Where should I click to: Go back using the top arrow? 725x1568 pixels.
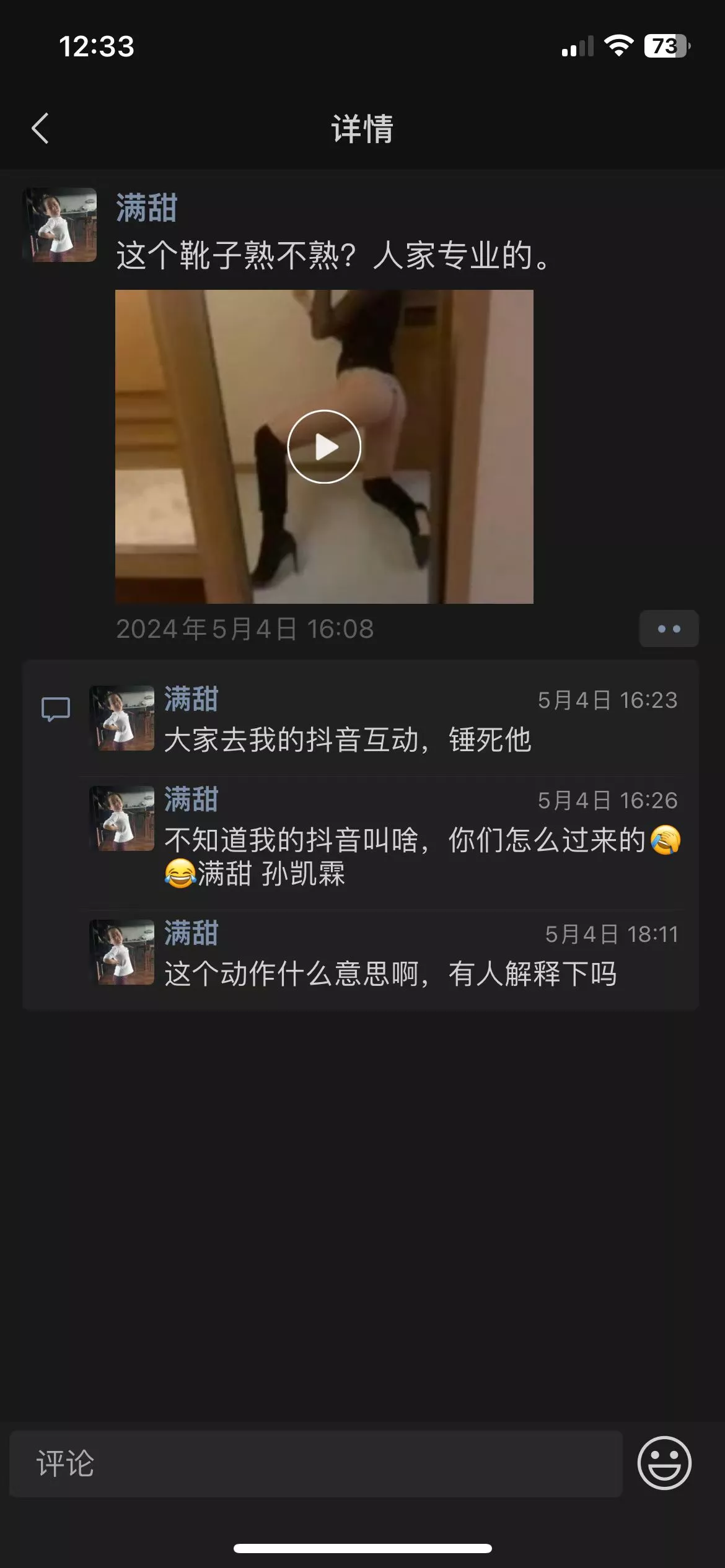[x=40, y=129]
